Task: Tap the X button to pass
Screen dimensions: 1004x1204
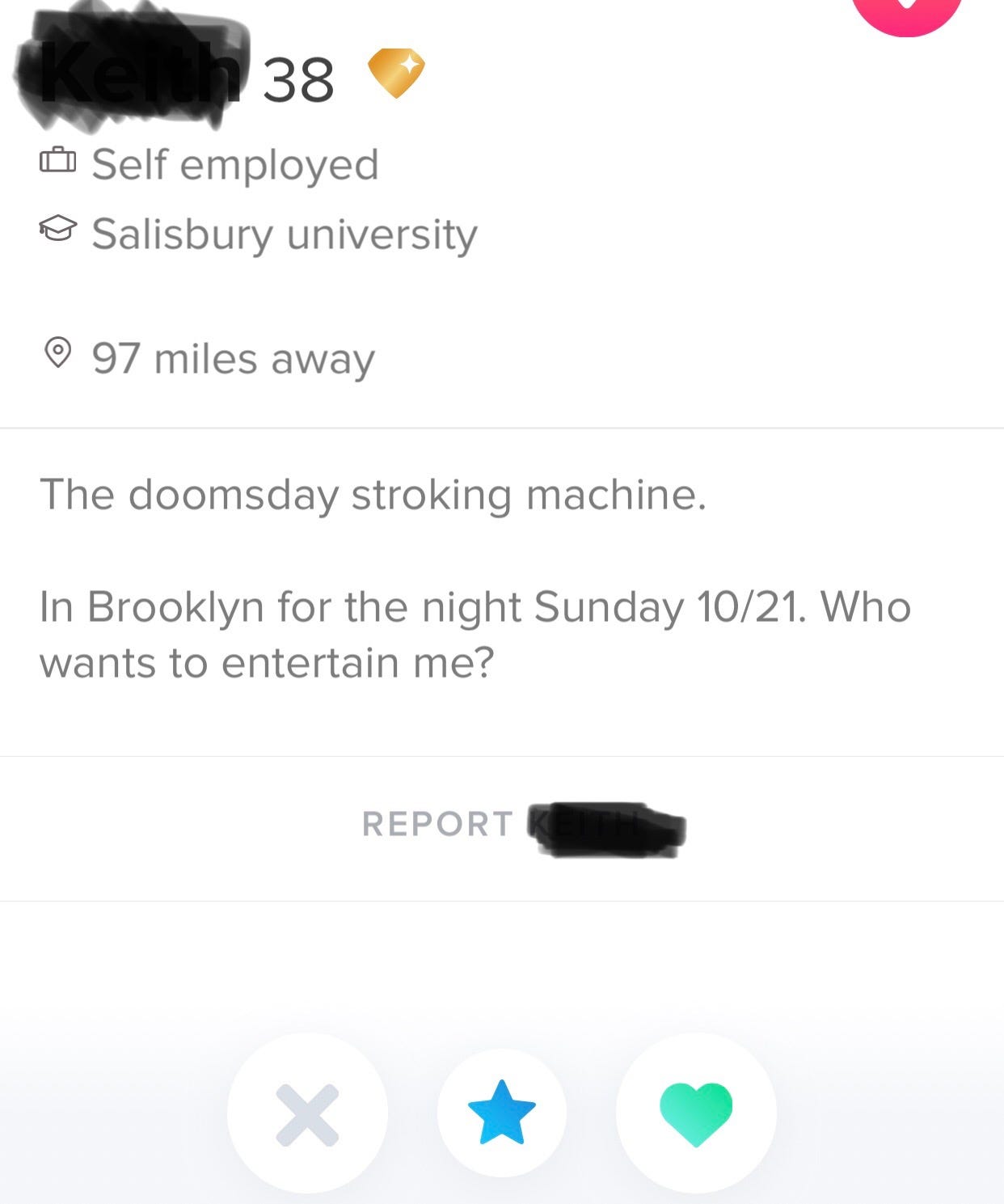Action: pos(307,1114)
